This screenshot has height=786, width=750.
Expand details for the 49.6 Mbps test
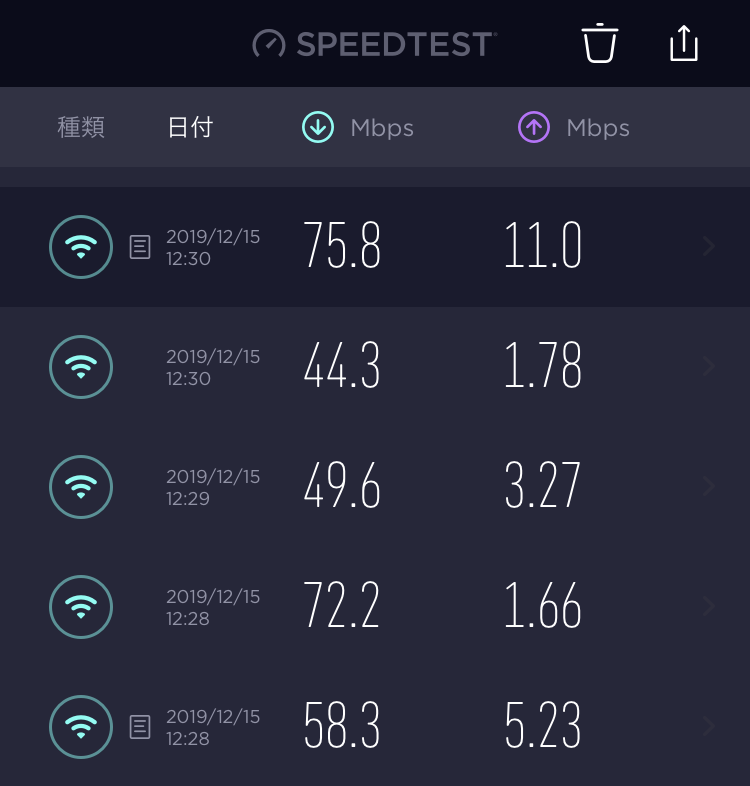[710, 487]
